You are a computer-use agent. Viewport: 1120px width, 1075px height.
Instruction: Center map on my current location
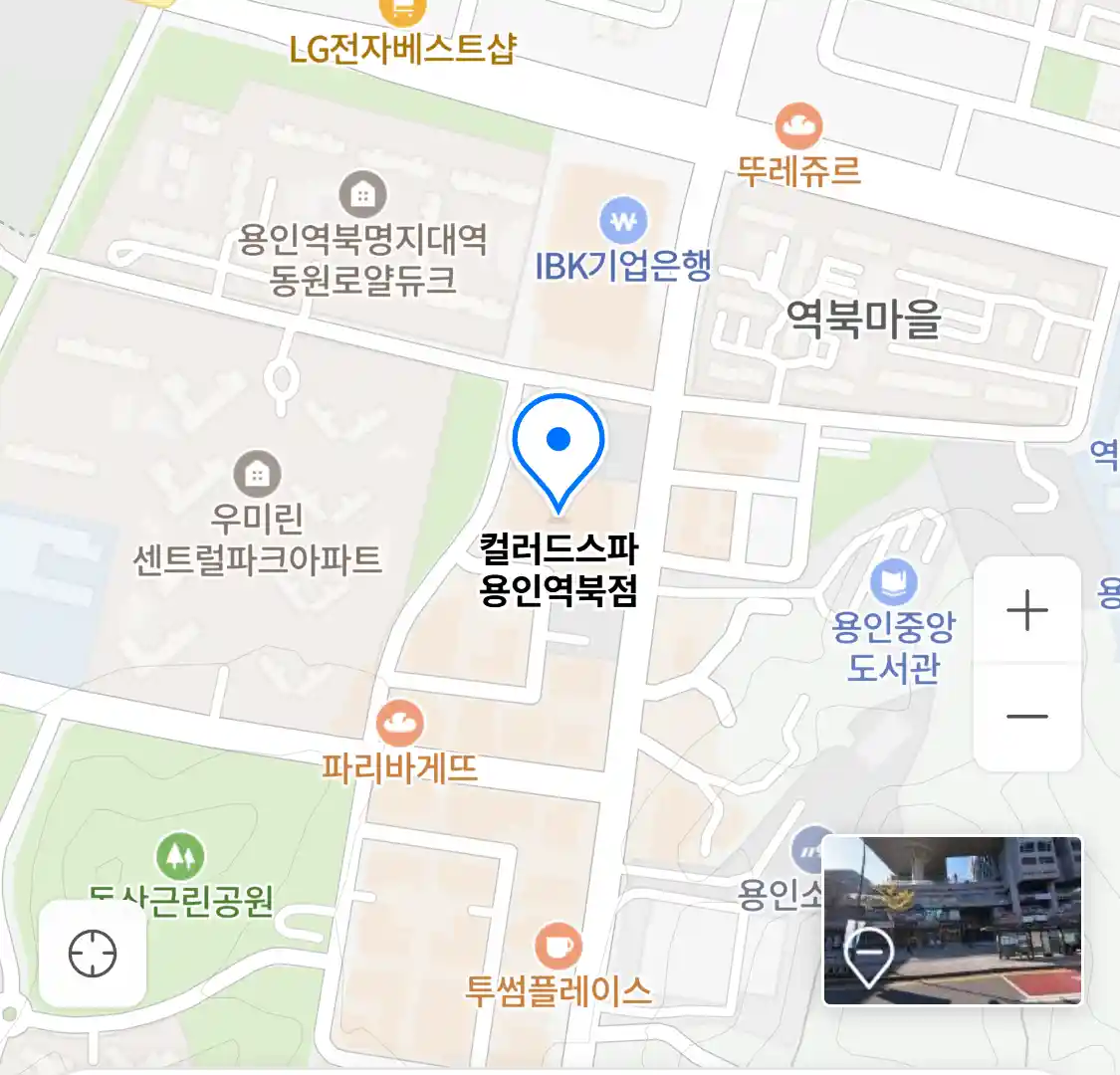click(93, 954)
